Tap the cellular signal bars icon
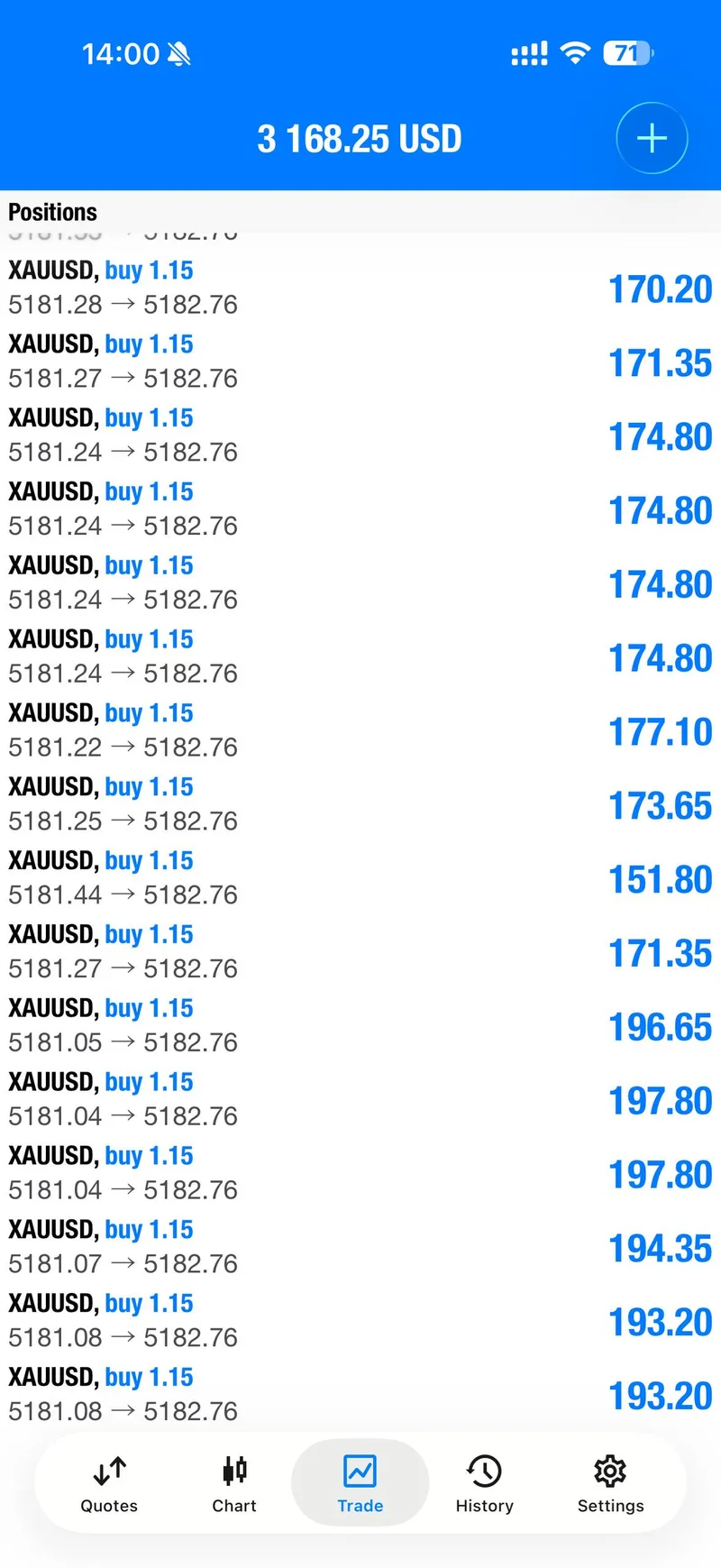This screenshot has width=721, height=1568. tap(529, 53)
